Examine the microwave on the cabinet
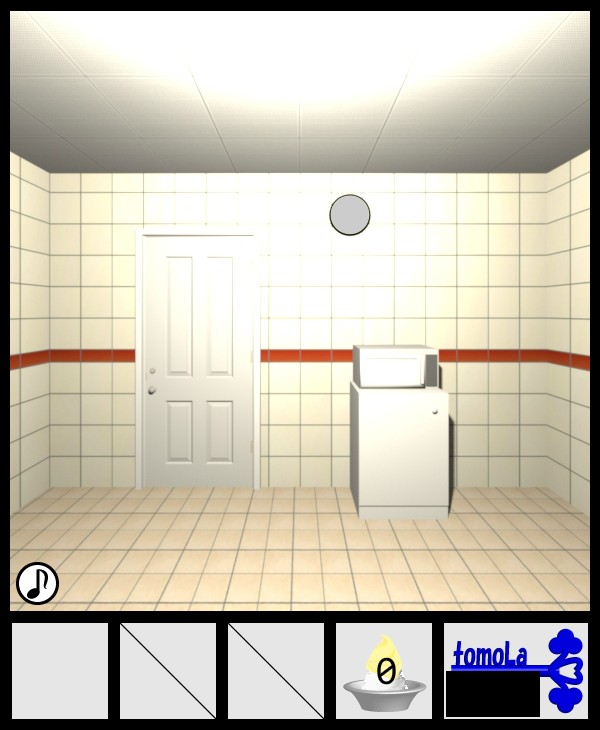The height and width of the screenshot is (730, 600). (x=394, y=366)
